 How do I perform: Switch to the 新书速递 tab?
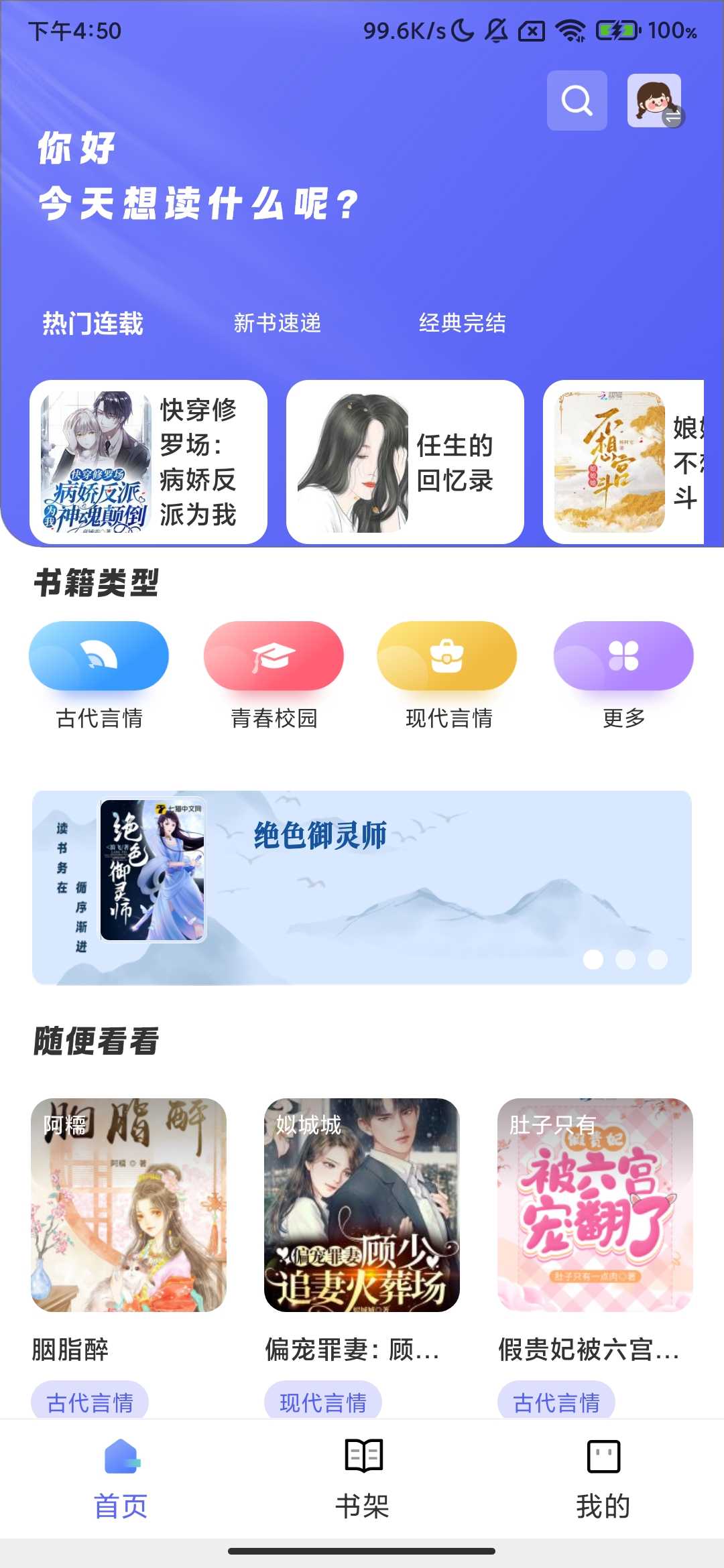[277, 323]
